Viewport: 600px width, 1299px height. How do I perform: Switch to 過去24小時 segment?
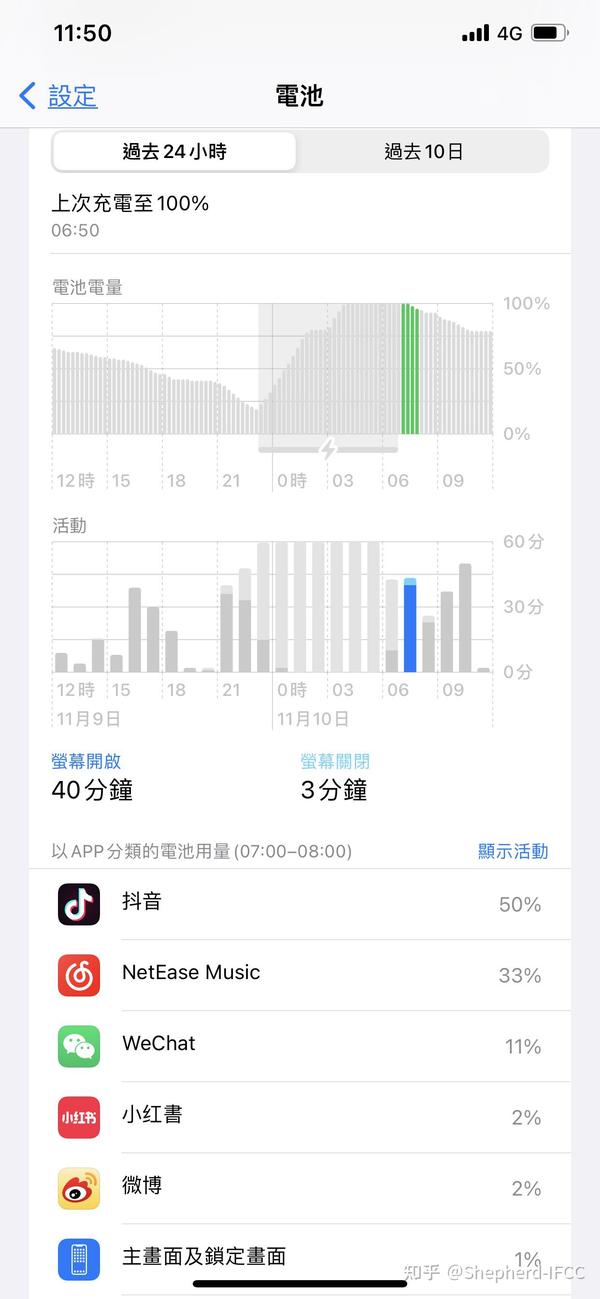click(174, 152)
